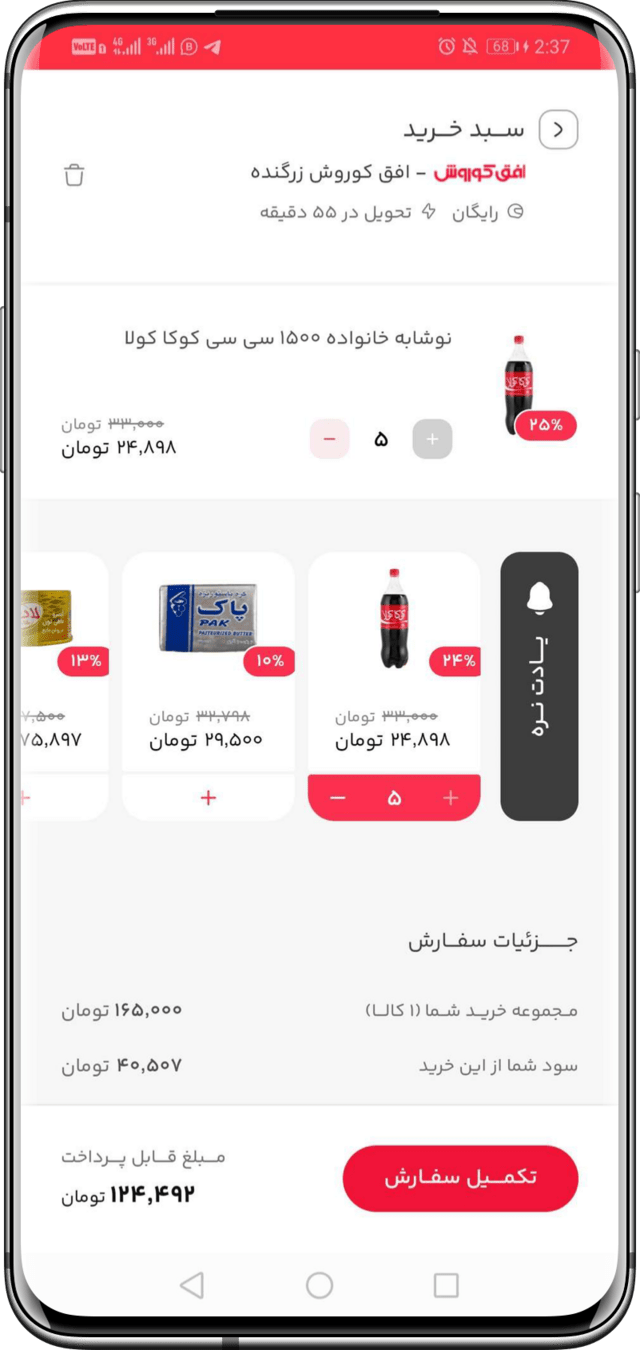Complete order with "تکمیل سفارش" button
640x1350 pixels.
(x=460, y=1178)
